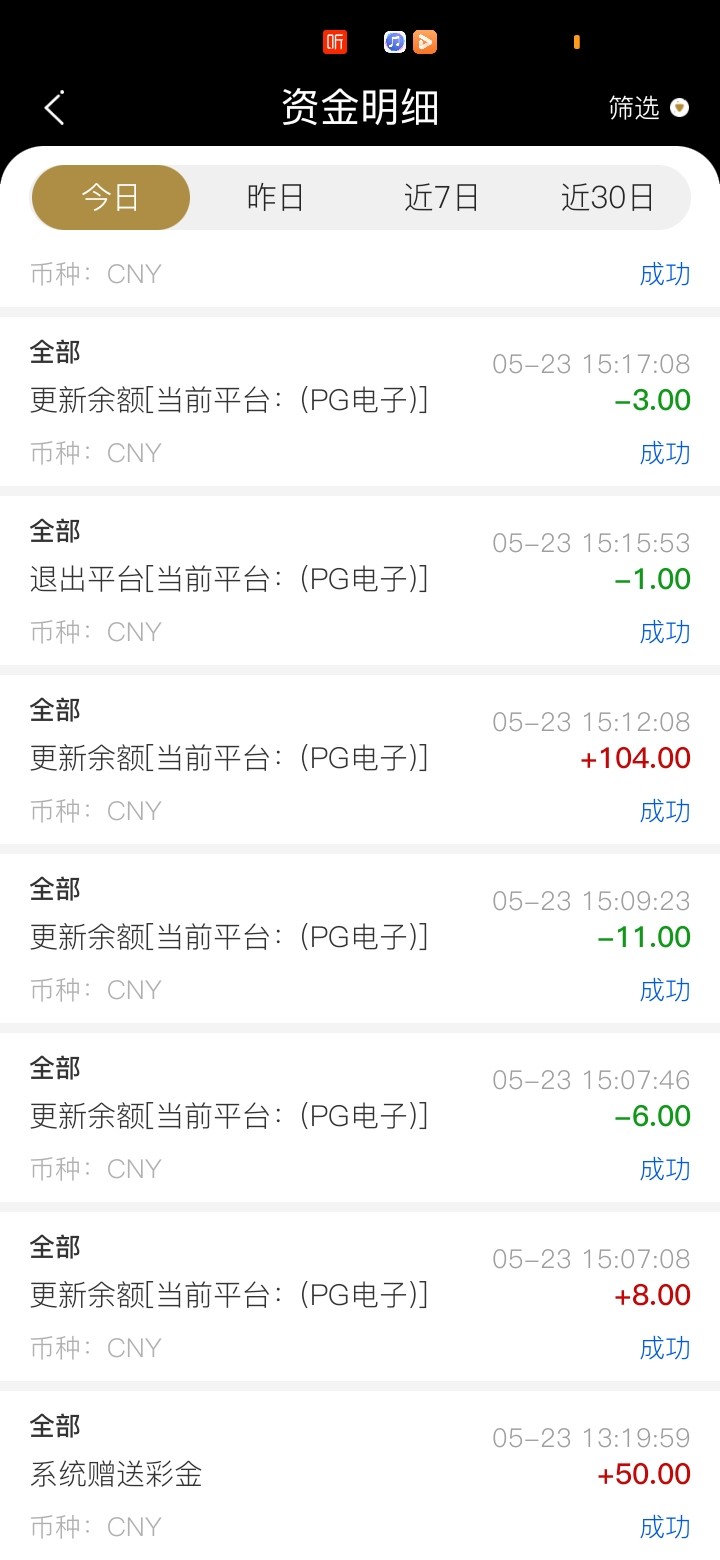View the 近30日 transactions tab
This screenshot has height=1560, width=720.
click(x=607, y=198)
